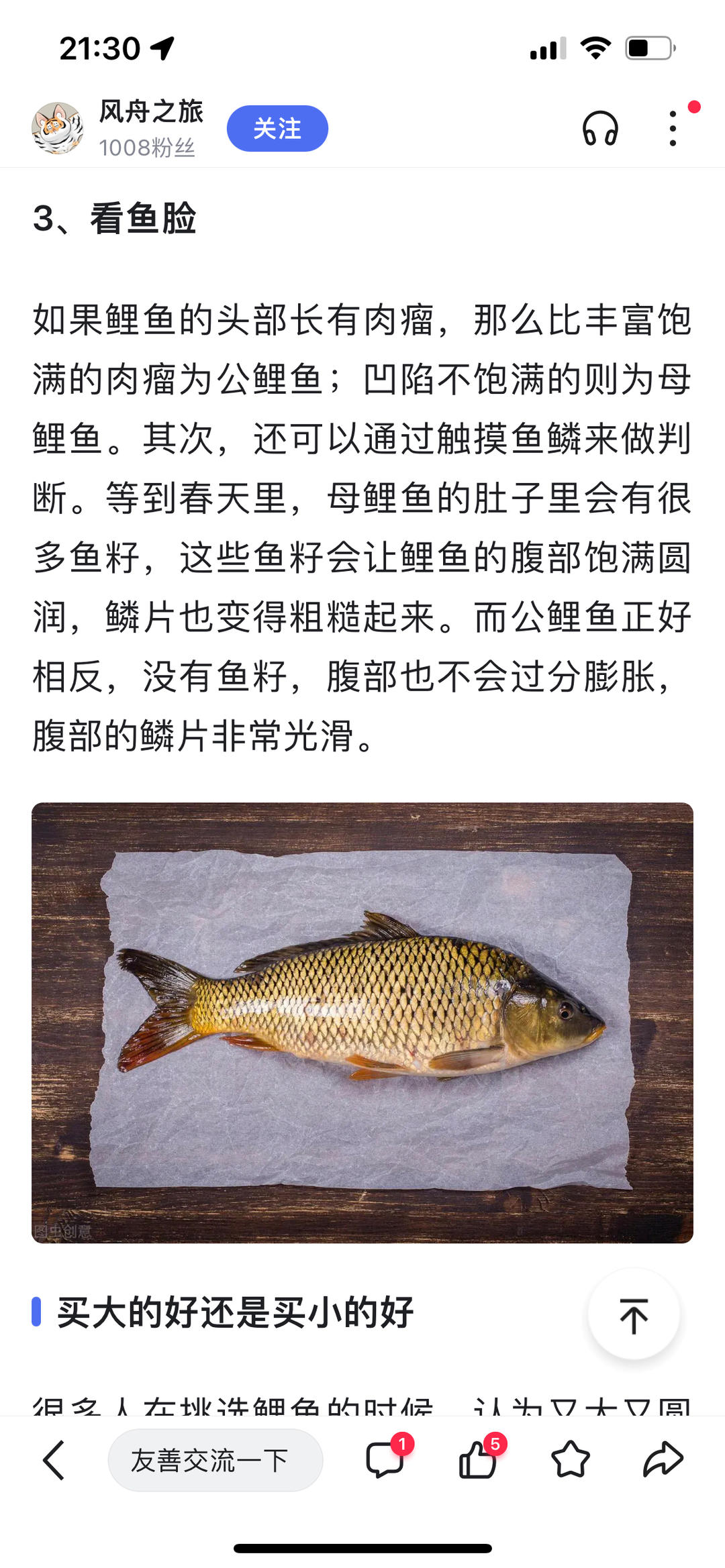Screen dimensions: 725x1568
Task: Tap the headphones icon to listen to article
Action: pyautogui.click(x=601, y=128)
